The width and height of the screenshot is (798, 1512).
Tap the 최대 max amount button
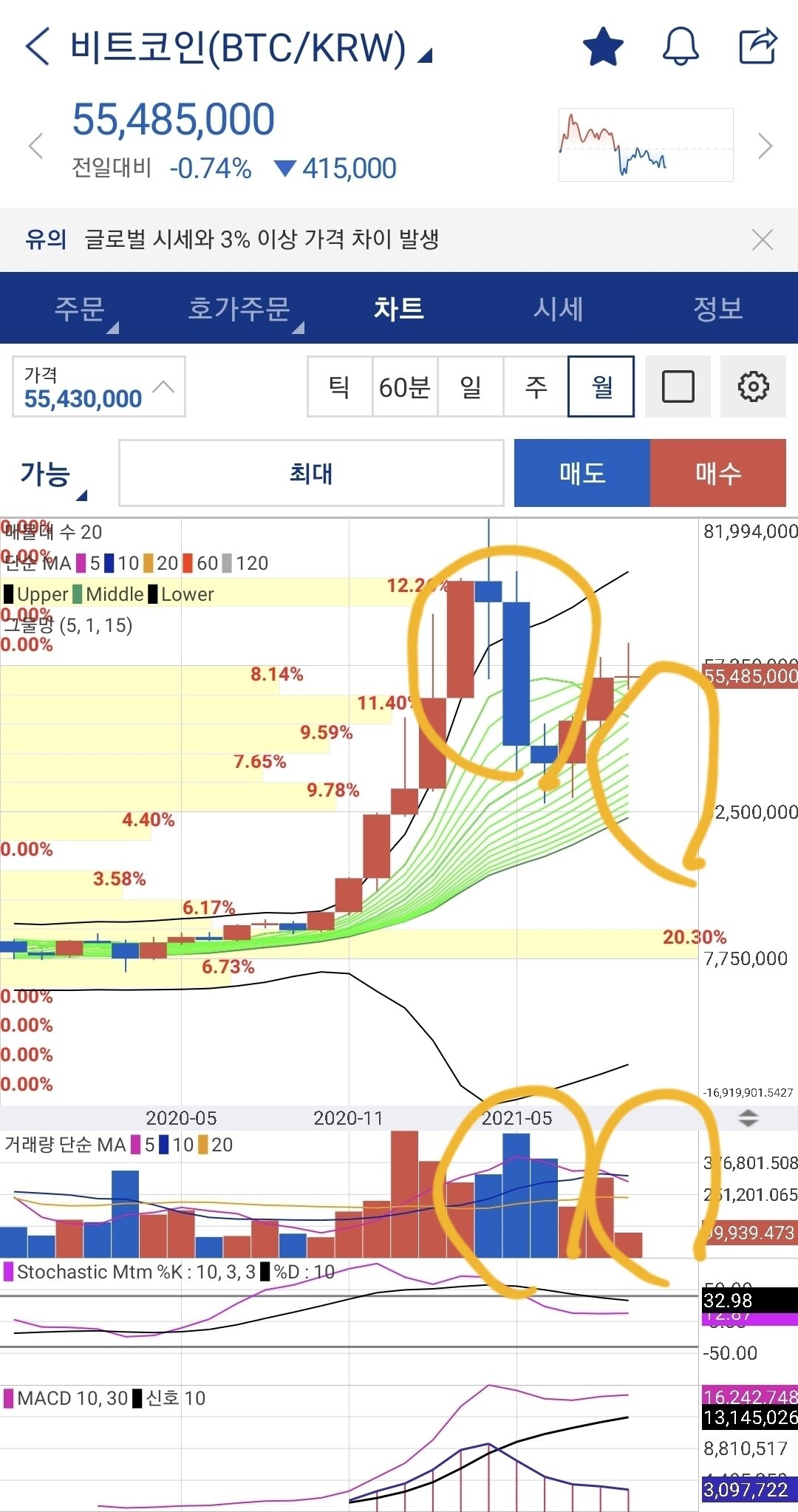311,473
